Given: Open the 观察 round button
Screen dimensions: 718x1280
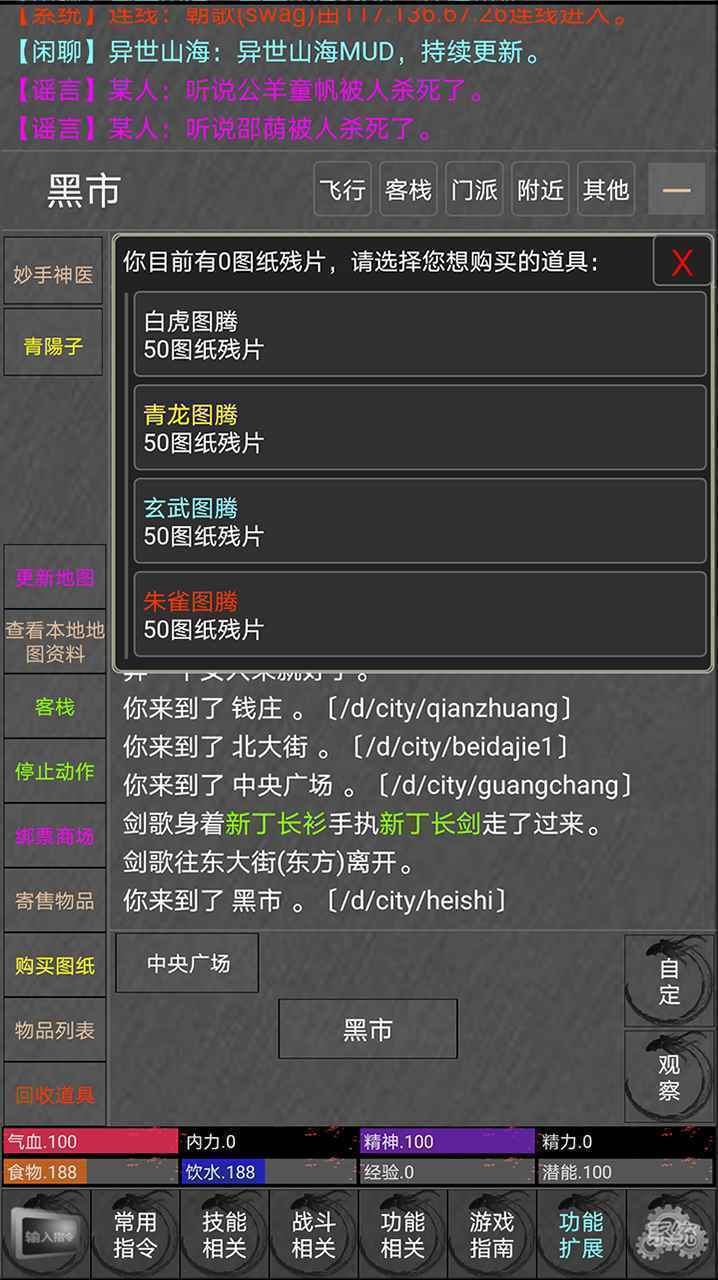Looking at the screenshot, I should tap(669, 1077).
